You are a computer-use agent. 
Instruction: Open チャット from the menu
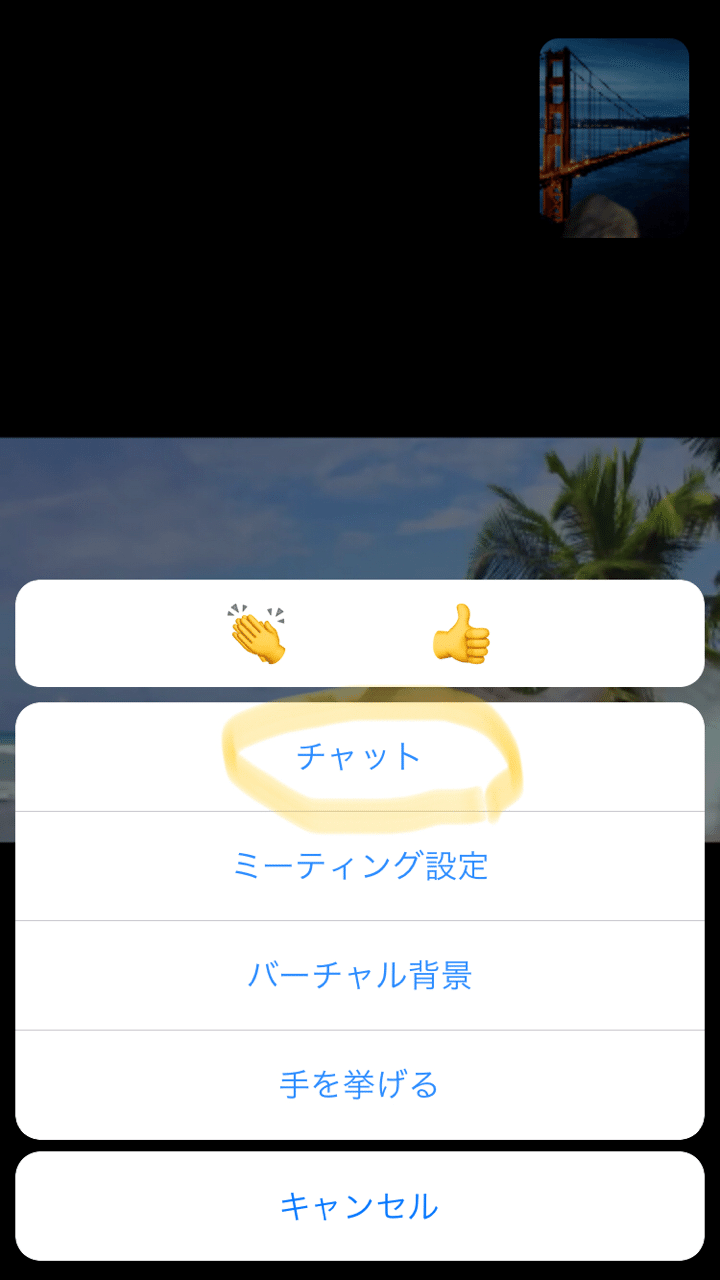[x=360, y=757]
